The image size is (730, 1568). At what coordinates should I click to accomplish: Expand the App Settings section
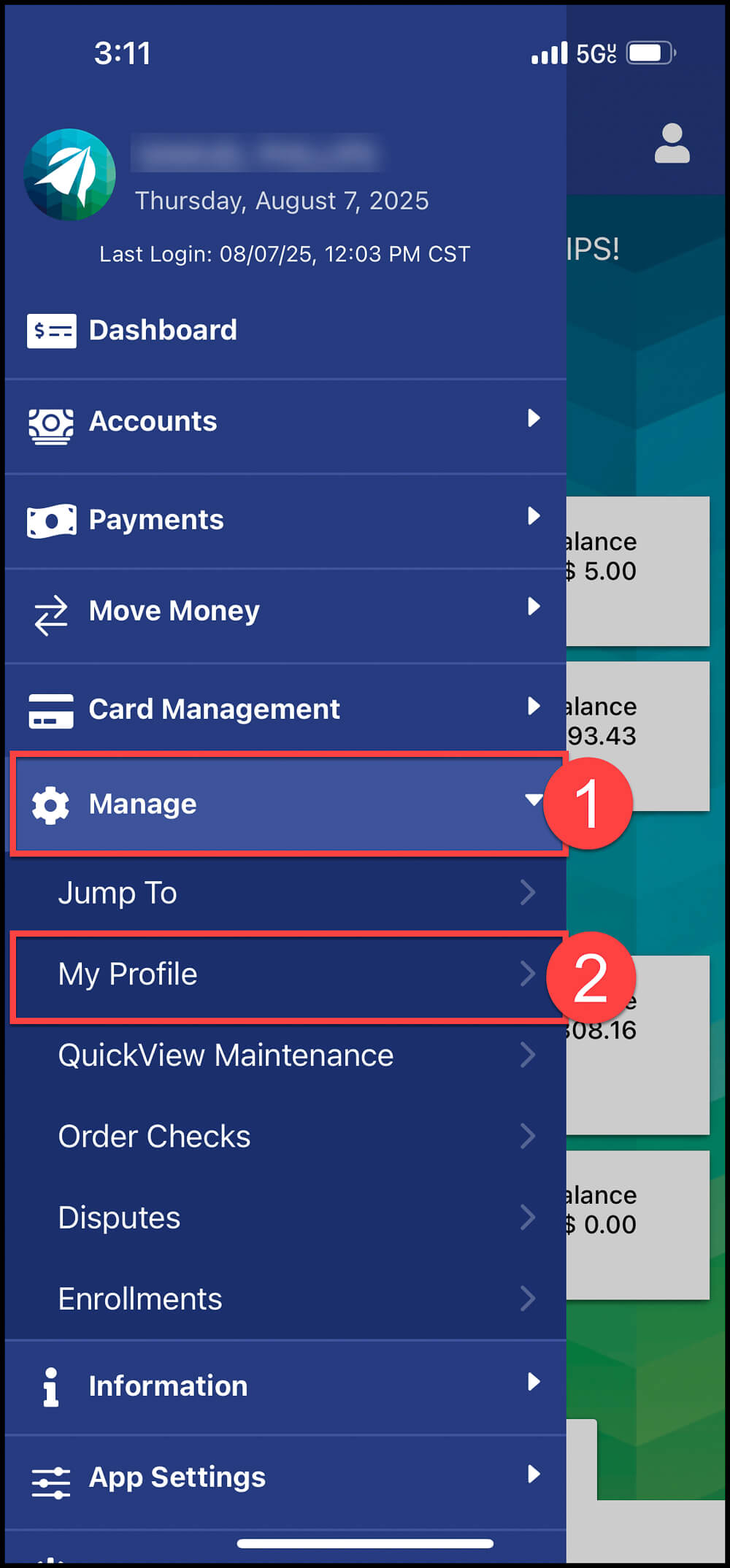285,1477
